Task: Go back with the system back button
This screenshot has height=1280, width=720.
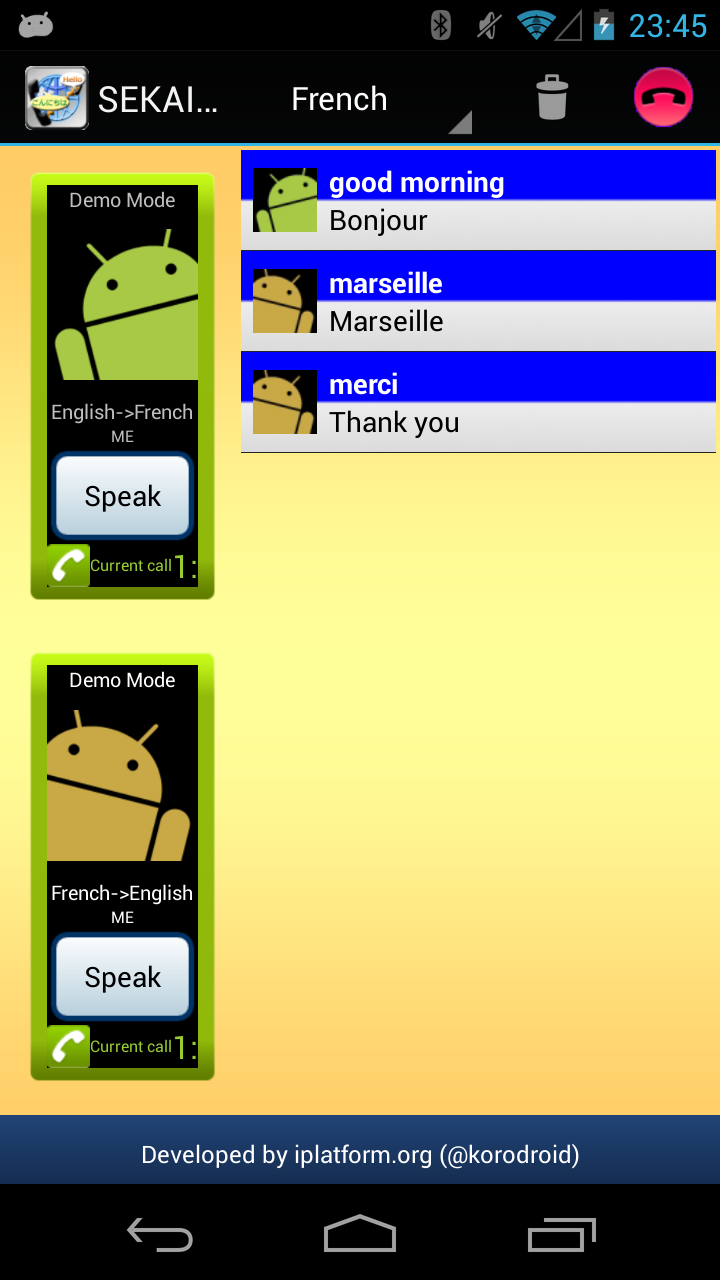Action: pos(160,1233)
